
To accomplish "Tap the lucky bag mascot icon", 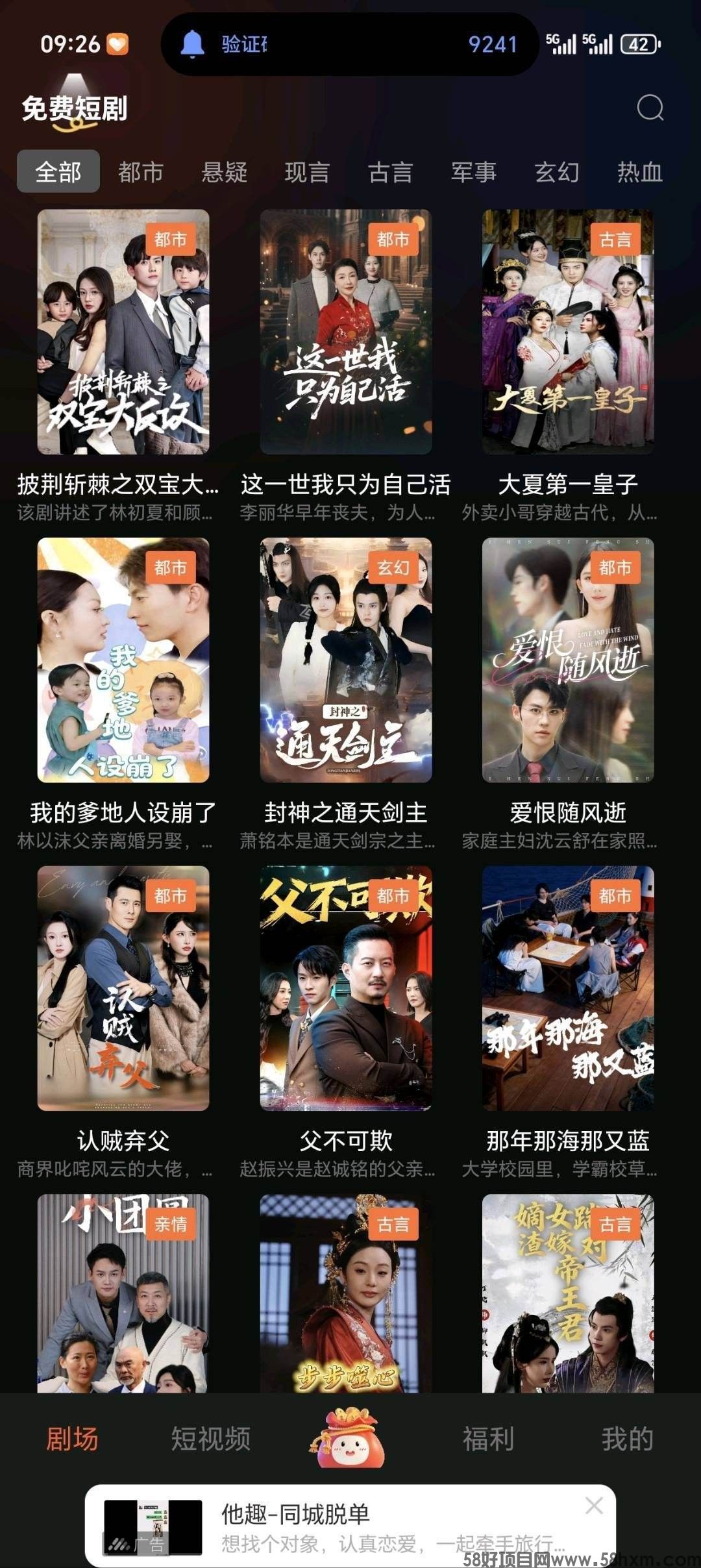I will (350, 1436).
